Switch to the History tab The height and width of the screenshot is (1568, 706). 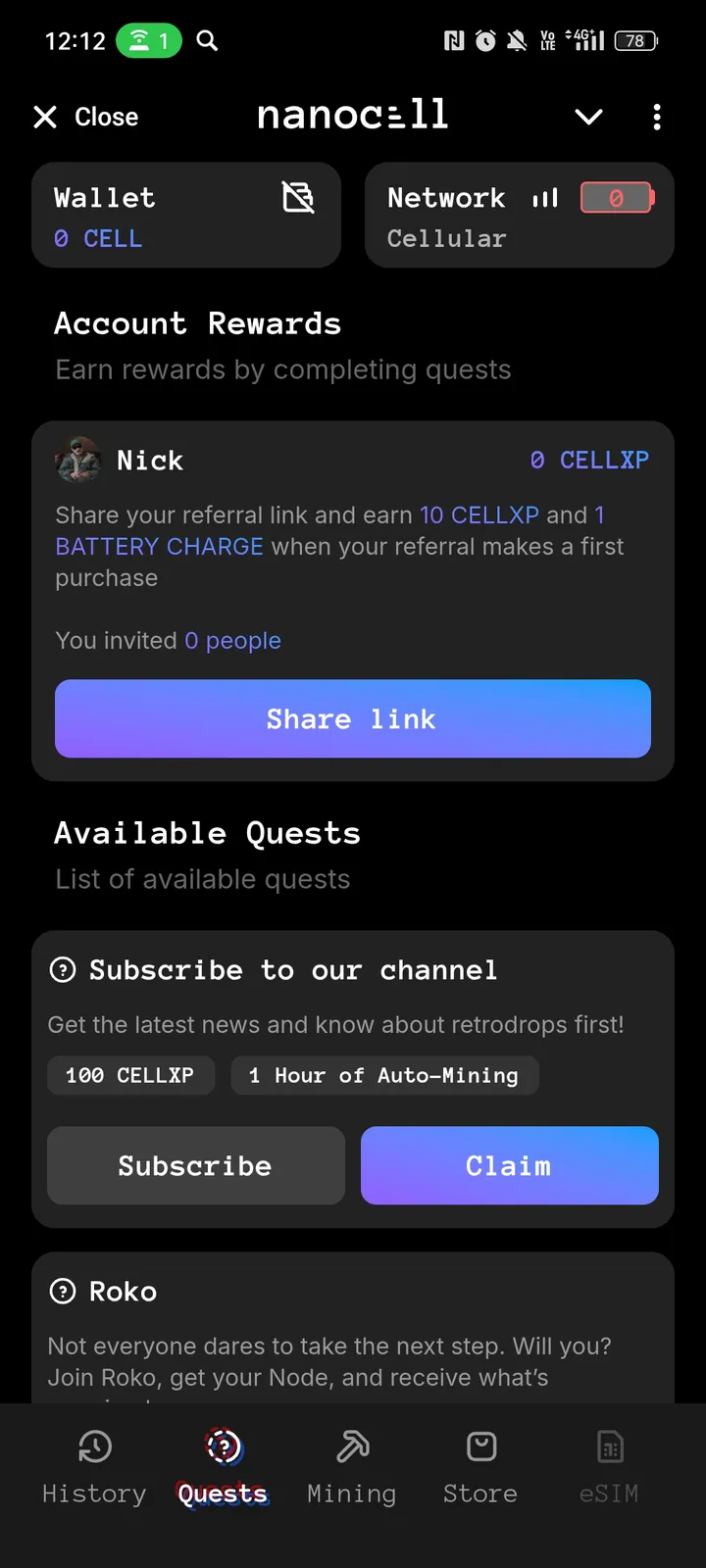click(x=94, y=1467)
